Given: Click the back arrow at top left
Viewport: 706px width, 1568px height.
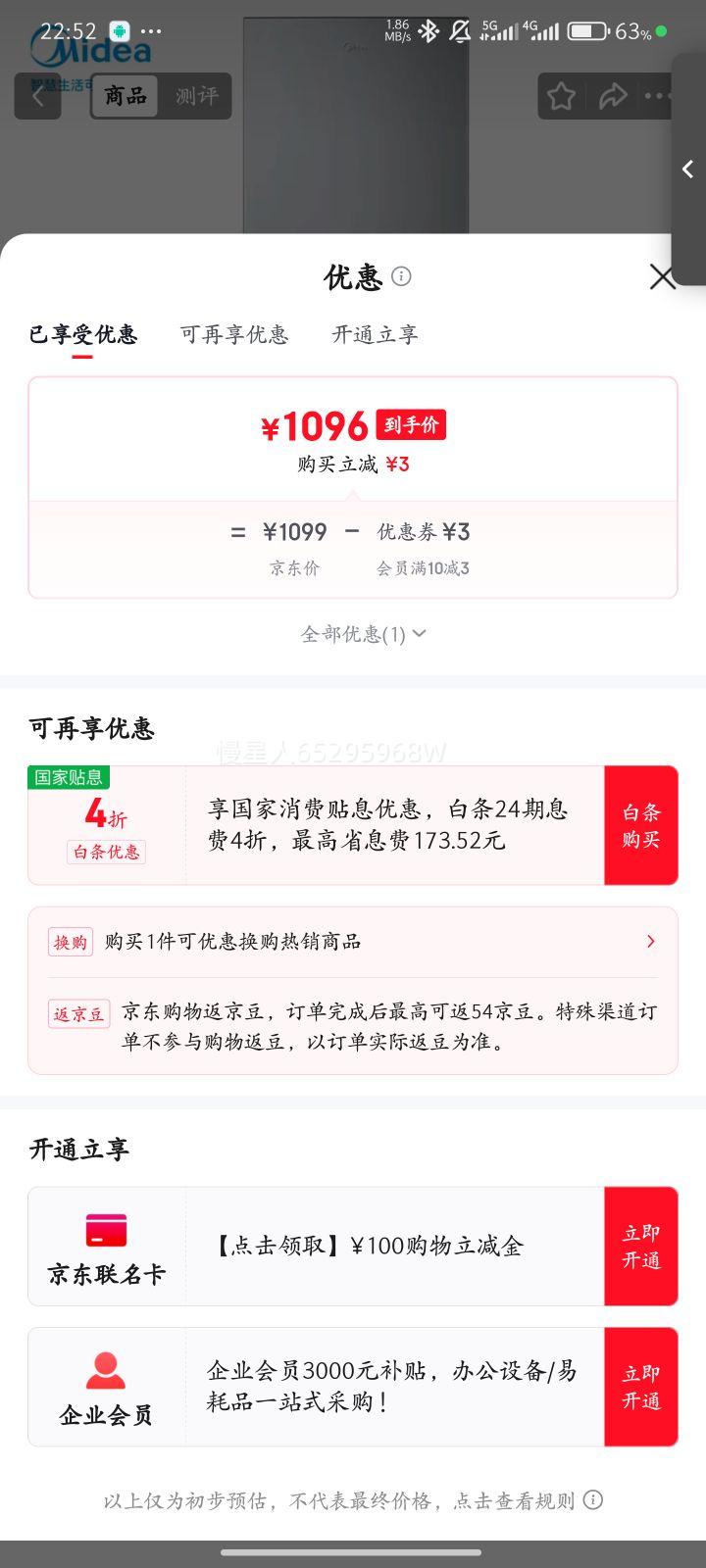Looking at the screenshot, I should pos(36,95).
